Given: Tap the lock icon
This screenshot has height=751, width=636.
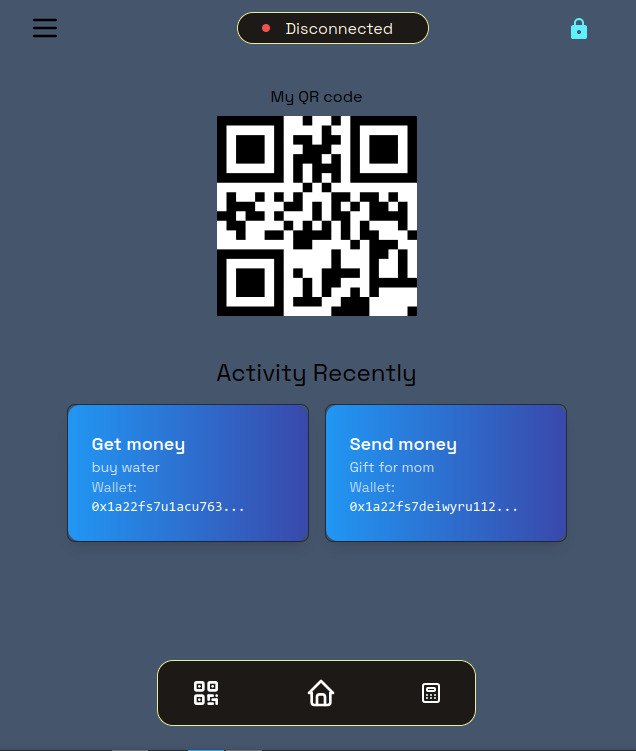Looking at the screenshot, I should 579,29.
